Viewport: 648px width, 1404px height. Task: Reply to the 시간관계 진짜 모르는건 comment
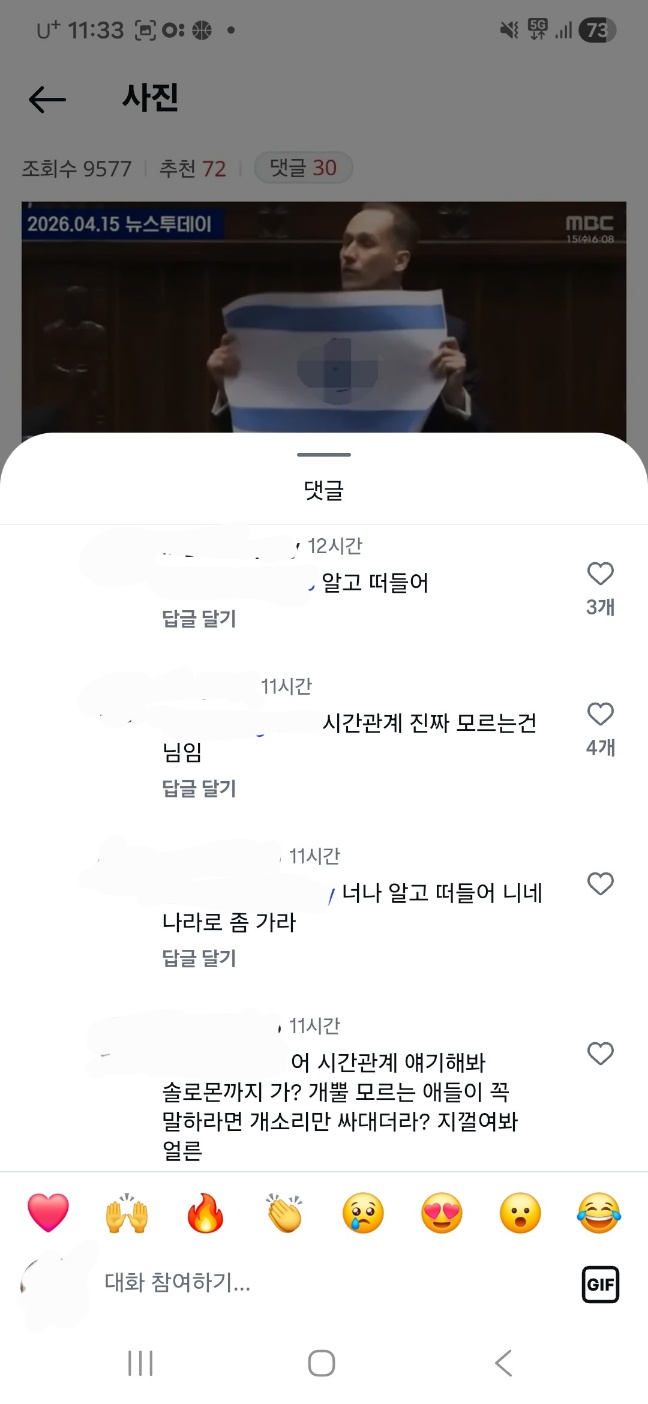pos(199,789)
